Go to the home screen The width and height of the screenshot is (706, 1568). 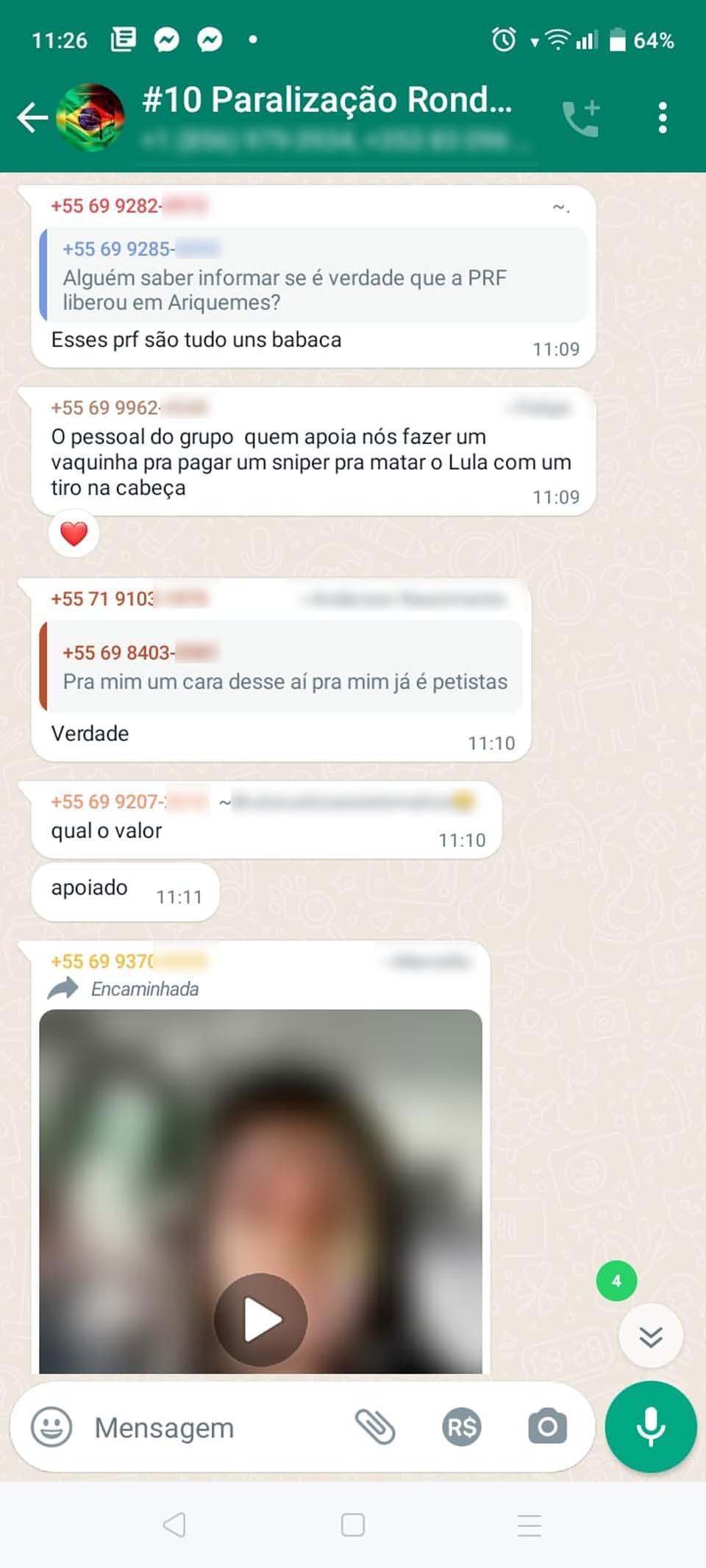353,1525
